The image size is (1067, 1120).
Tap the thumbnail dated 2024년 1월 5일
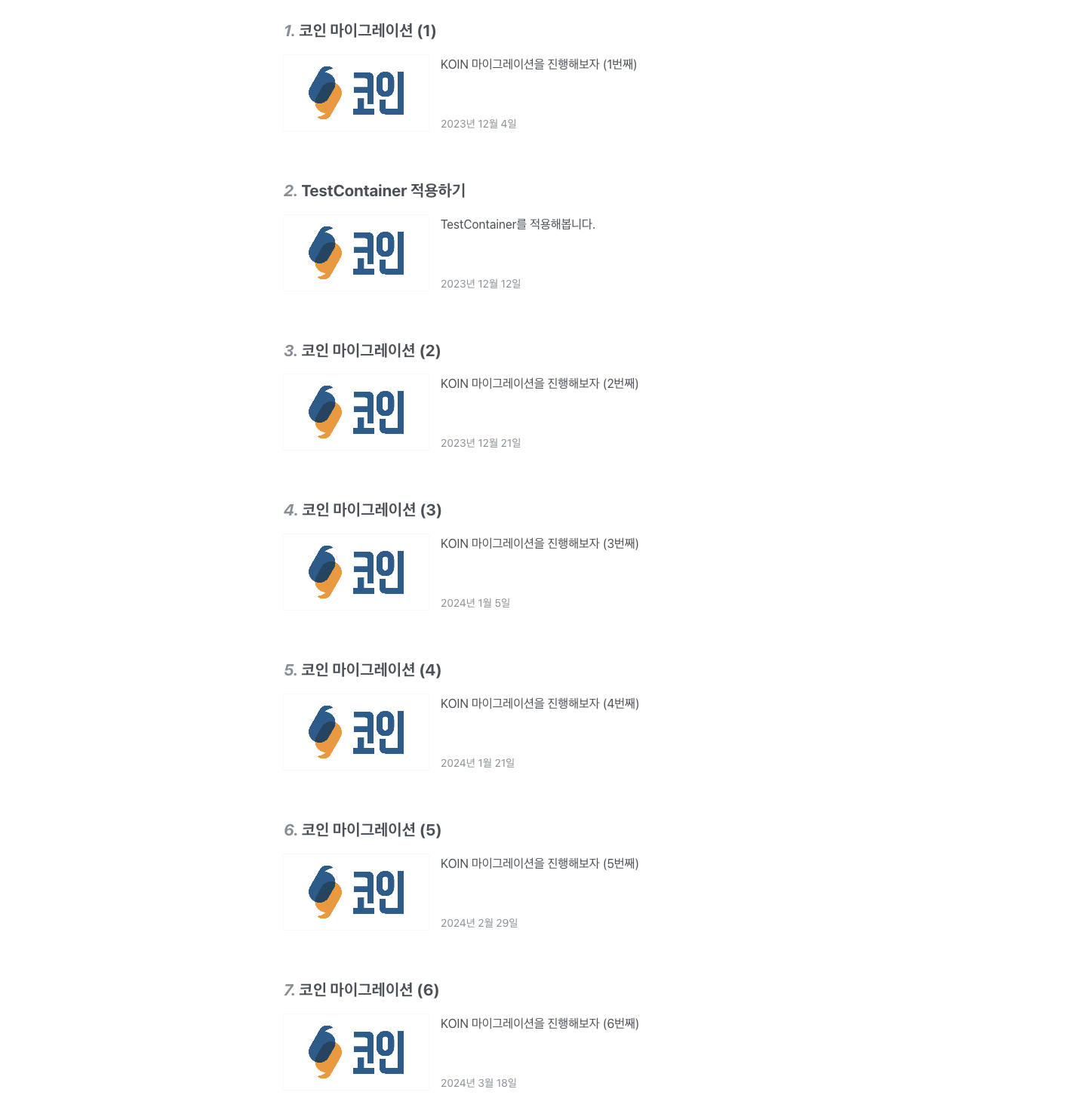pos(356,572)
